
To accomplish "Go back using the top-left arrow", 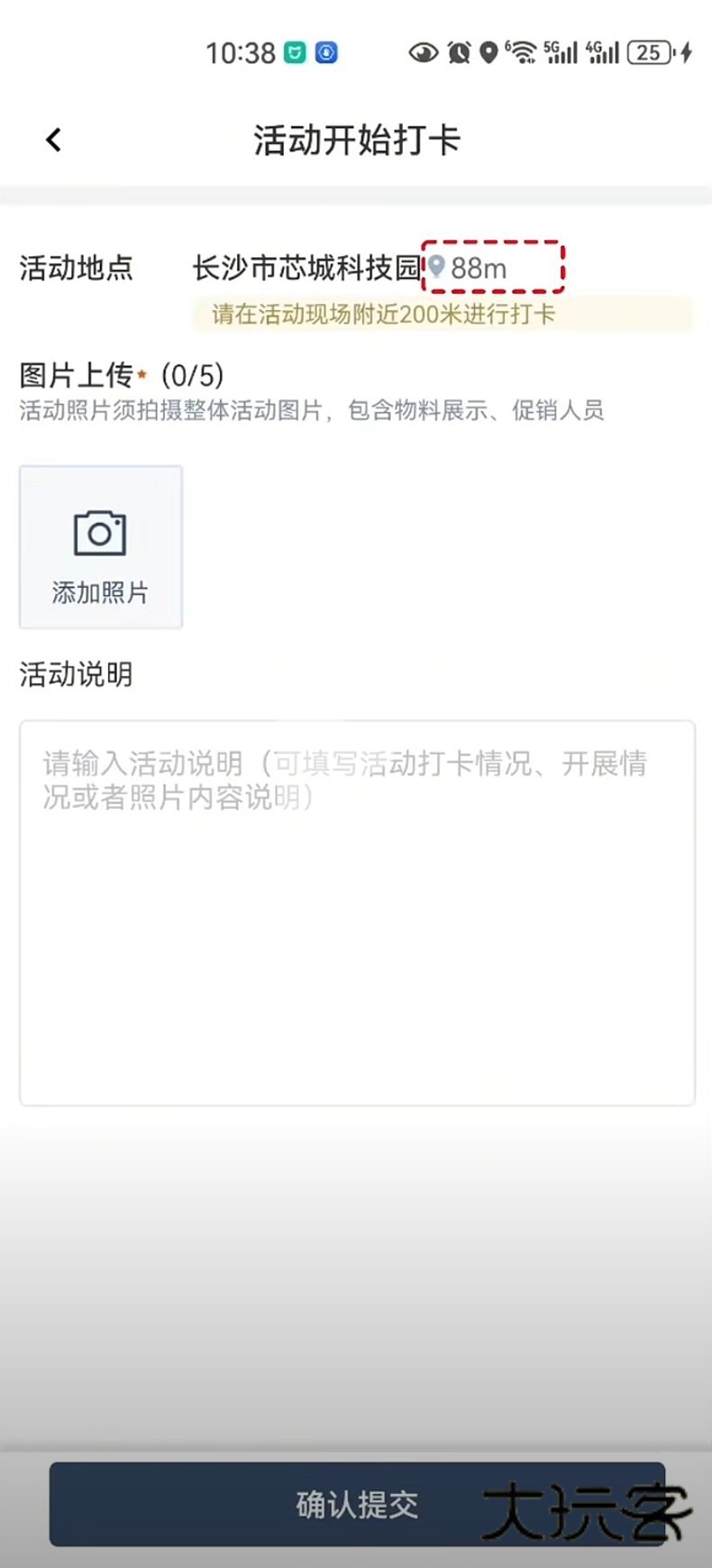I will click(x=54, y=140).
